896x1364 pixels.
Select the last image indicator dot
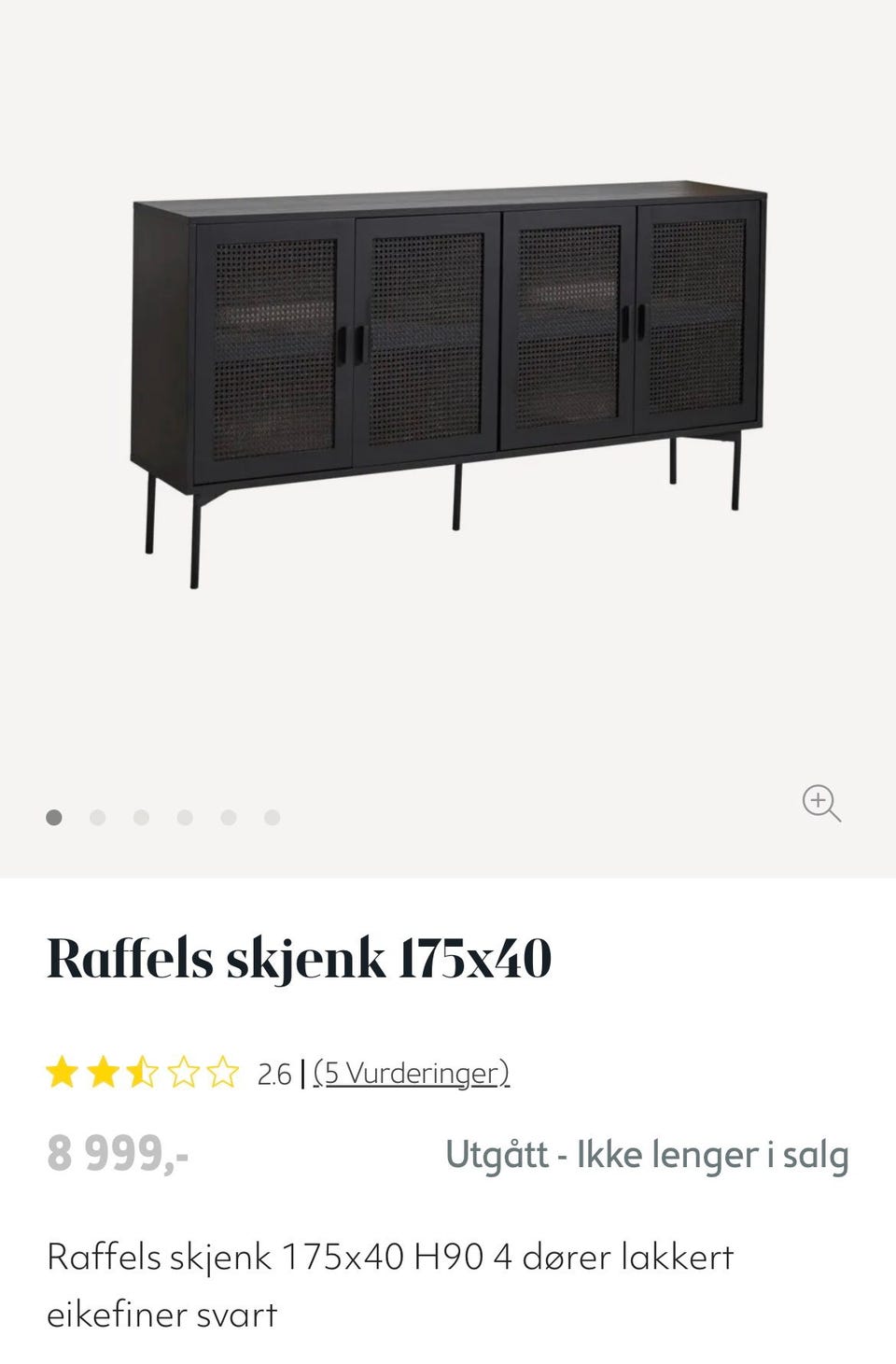point(272,818)
